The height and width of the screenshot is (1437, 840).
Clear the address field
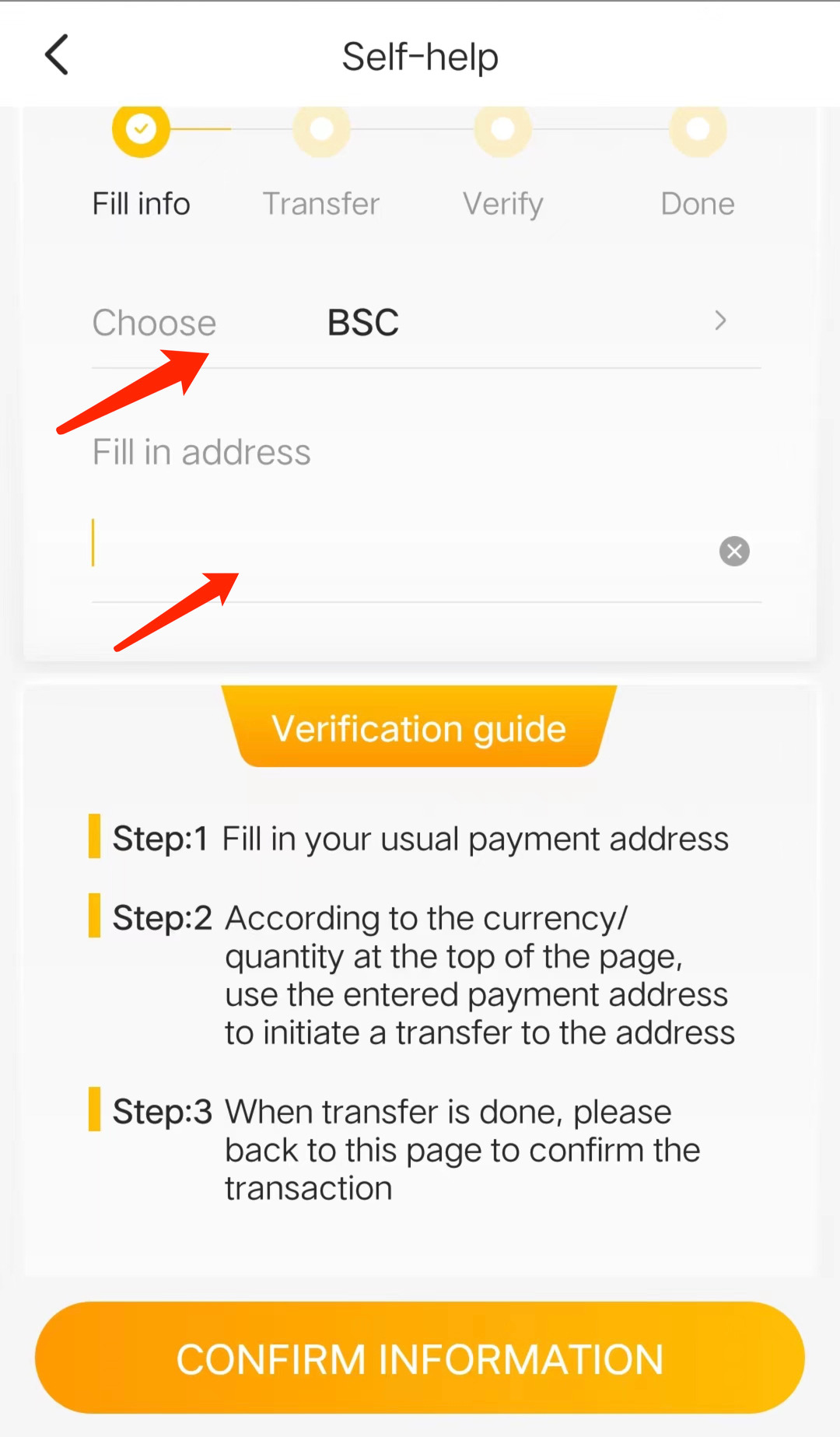pos(734,551)
